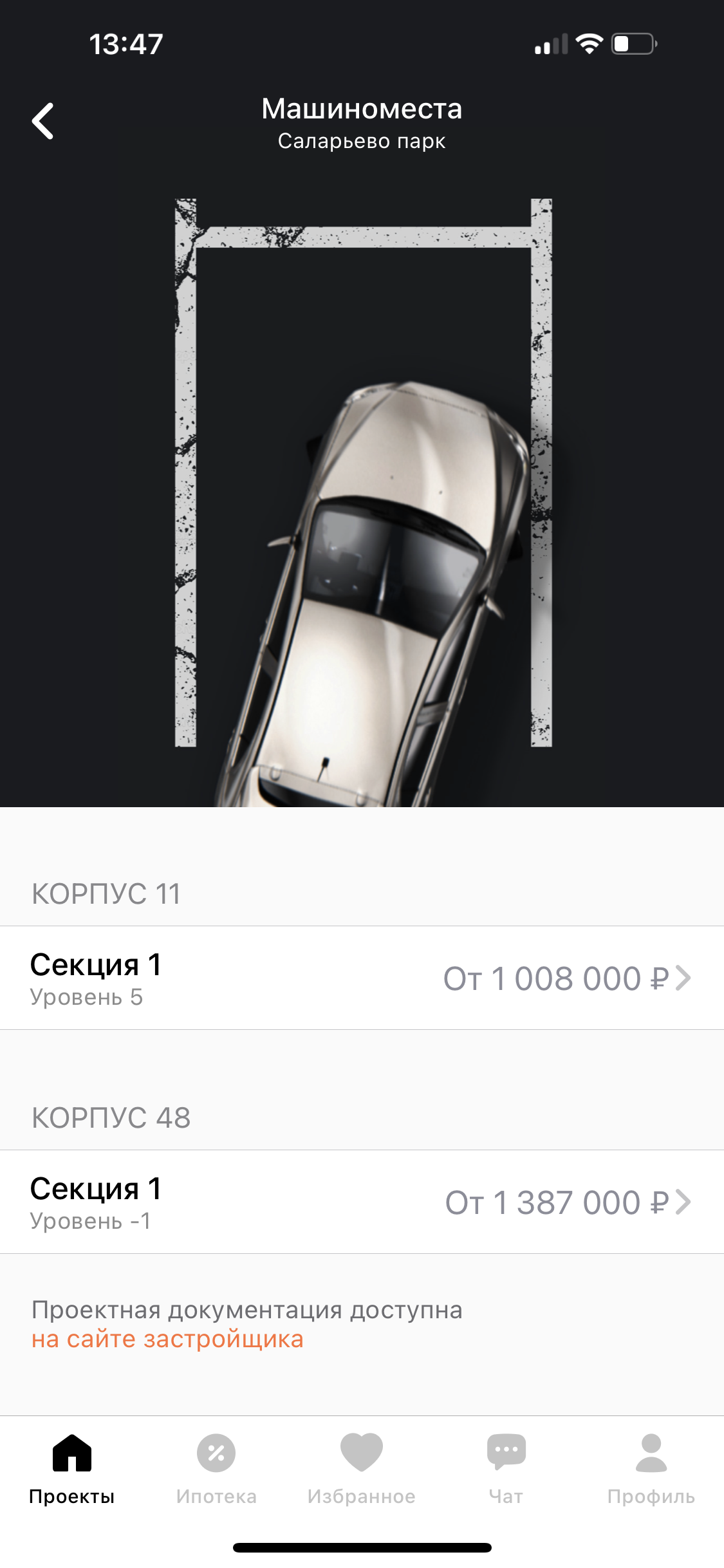Open the Чат tab
This screenshot has height=1568, width=724.
506,1468
